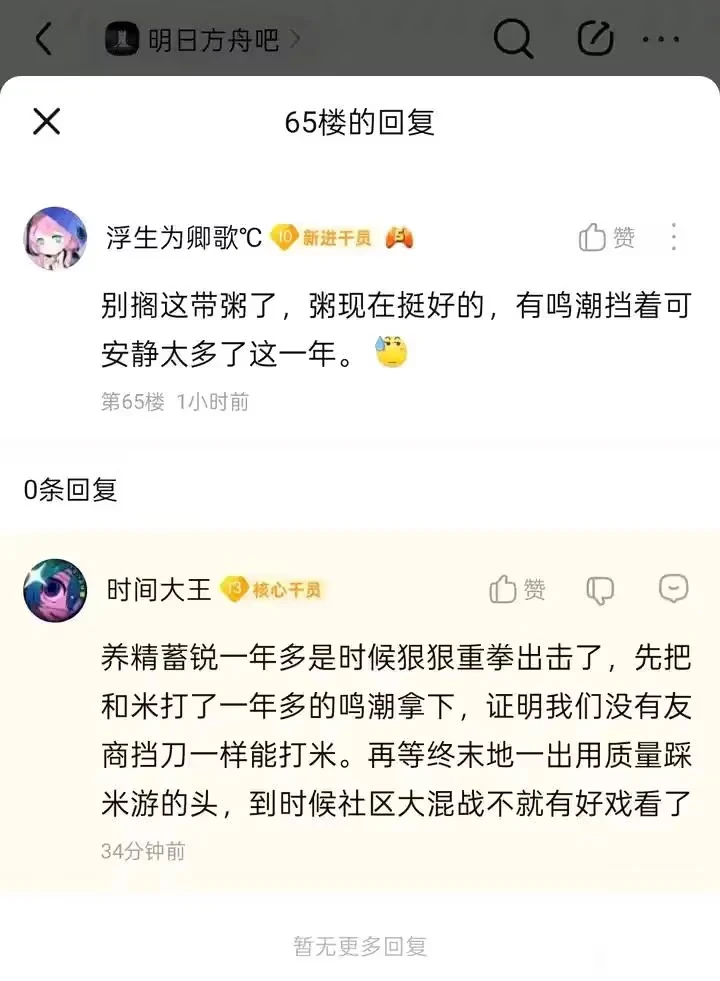Like 浮生为卿歌's comment

click(x=606, y=237)
